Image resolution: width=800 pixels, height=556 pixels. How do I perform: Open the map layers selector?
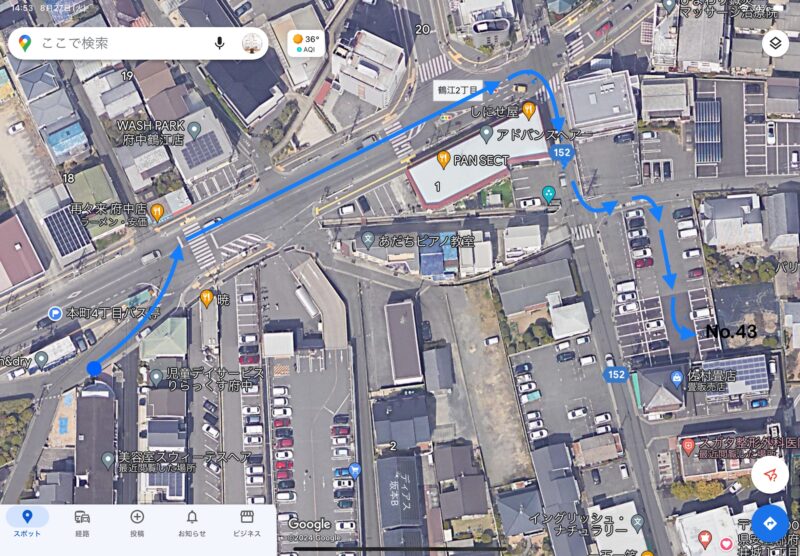[774, 43]
